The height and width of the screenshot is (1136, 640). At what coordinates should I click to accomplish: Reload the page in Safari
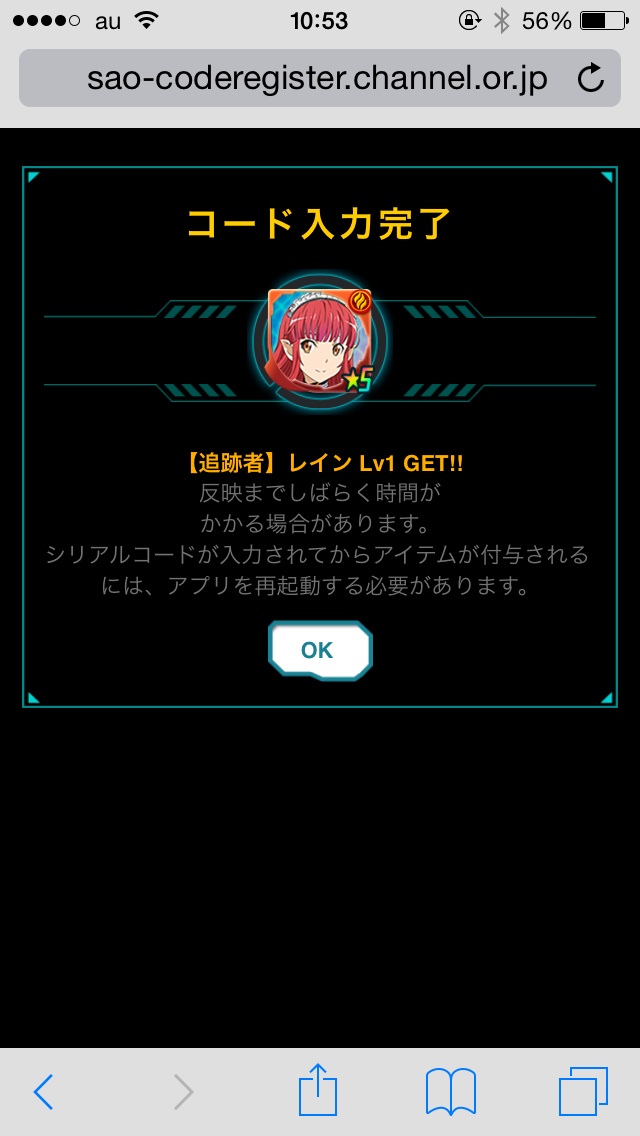pyautogui.click(x=591, y=79)
